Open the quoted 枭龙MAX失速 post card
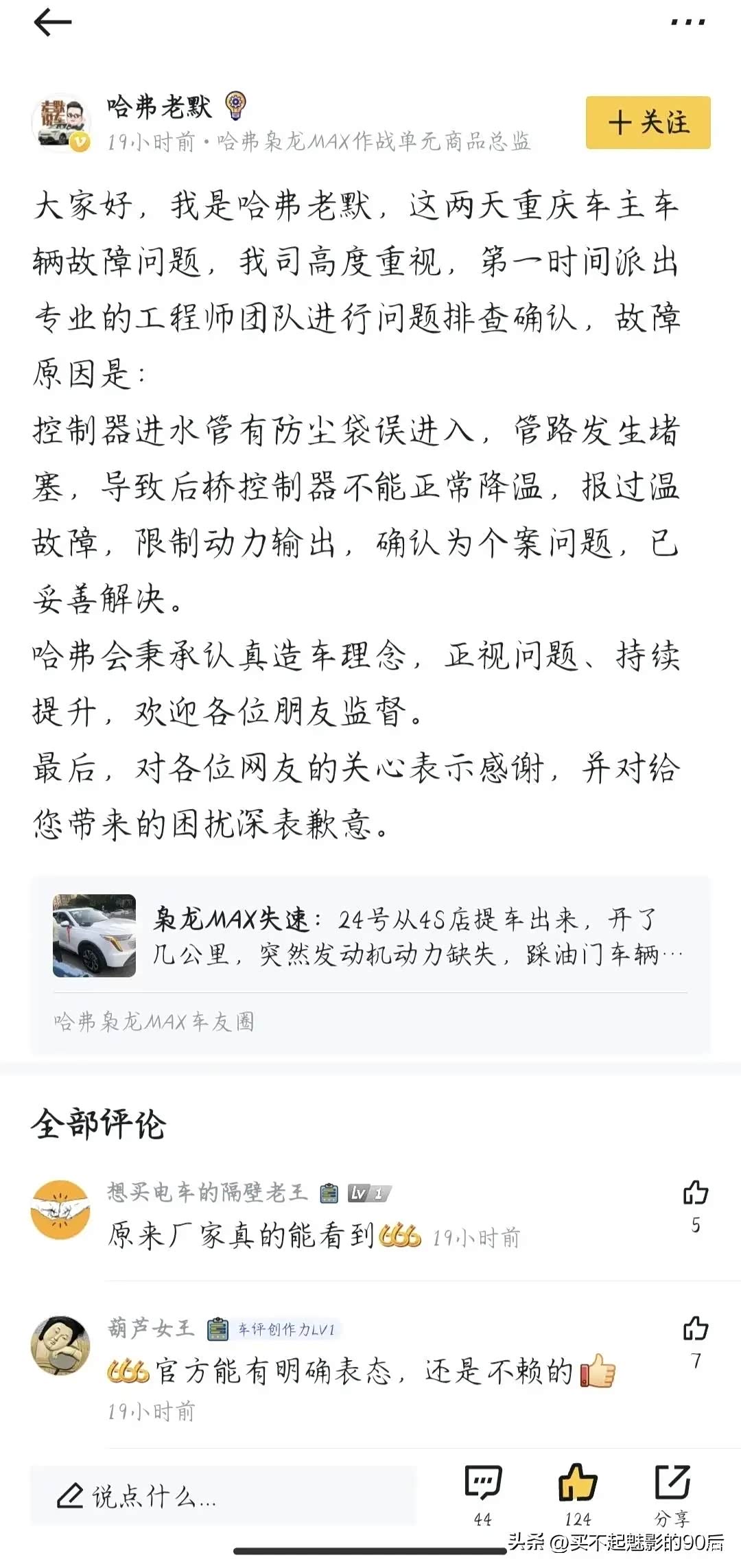 pos(370,935)
